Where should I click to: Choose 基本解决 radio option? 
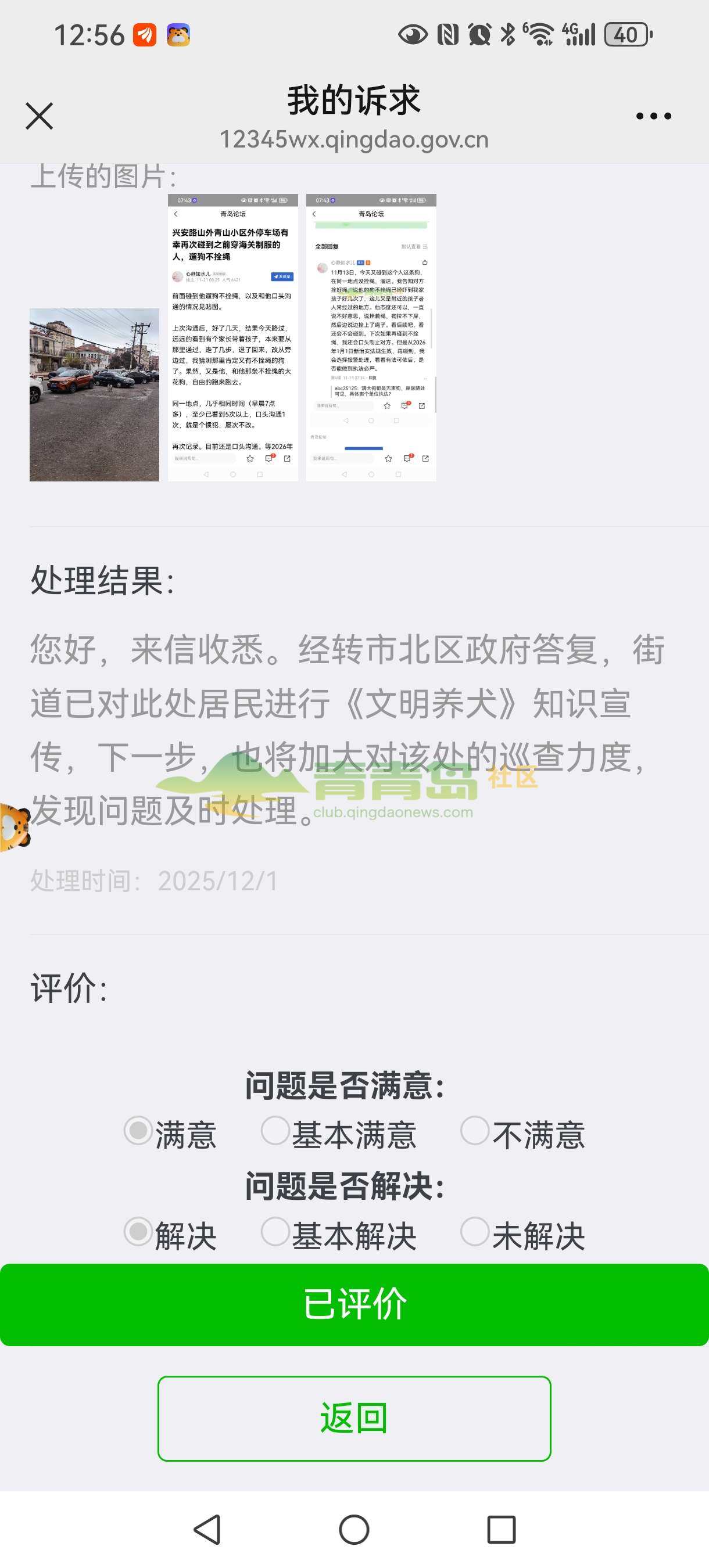pyautogui.click(x=275, y=1232)
